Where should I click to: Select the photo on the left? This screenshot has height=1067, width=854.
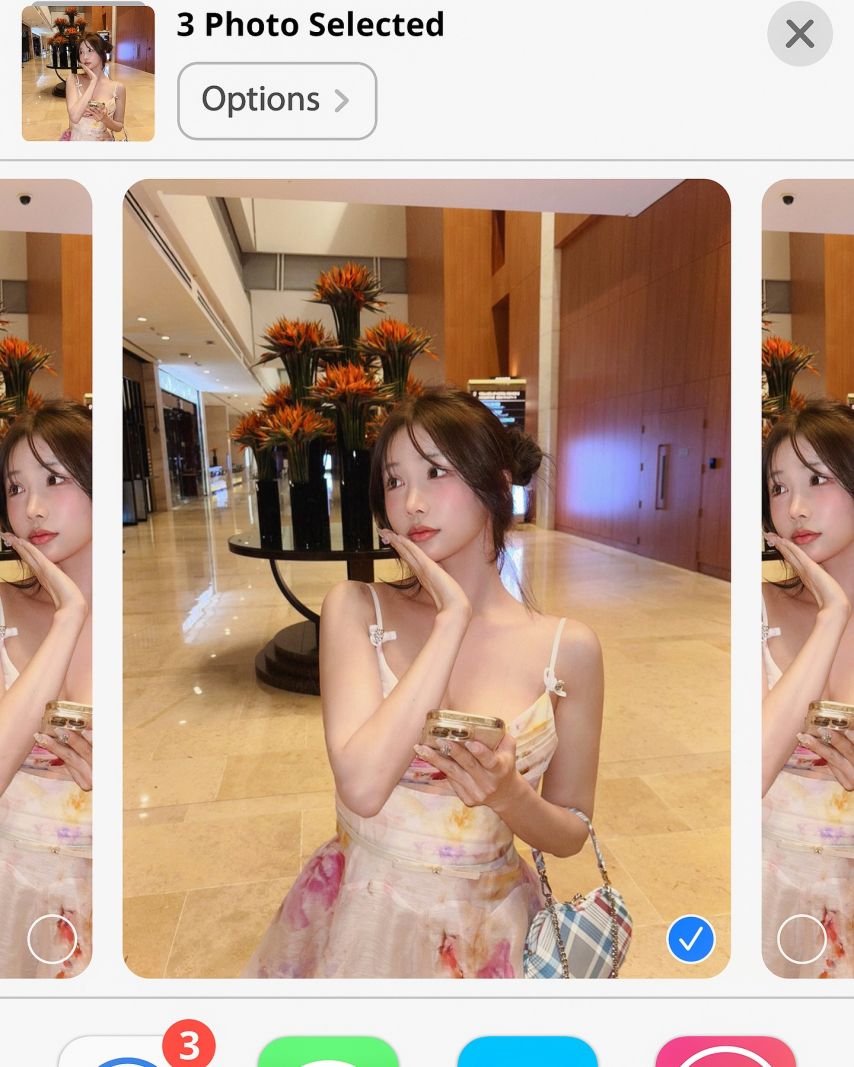tap(52, 939)
